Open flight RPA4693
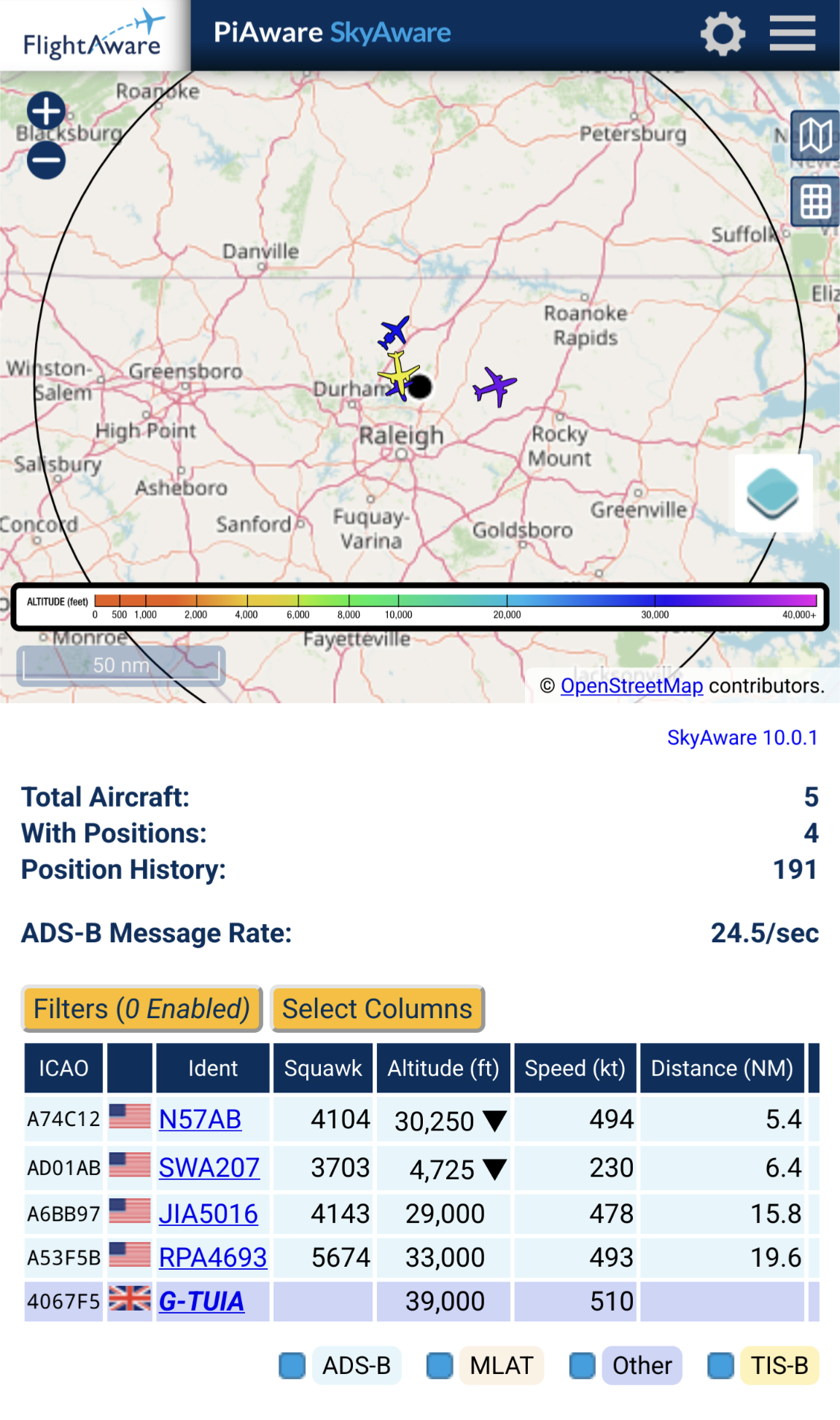The height and width of the screenshot is (1420, 840). [x=213, y=1257]
